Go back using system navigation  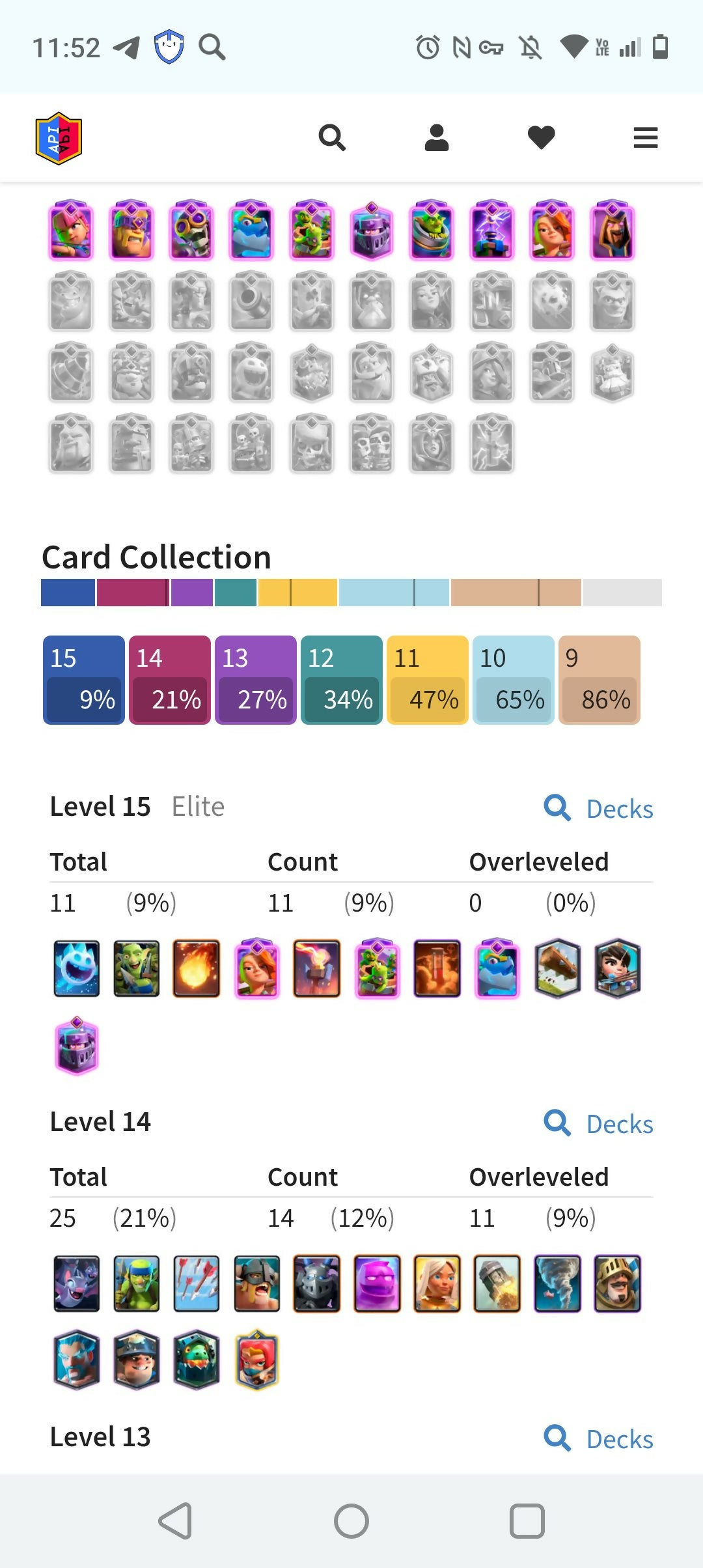pos(175,1521)
